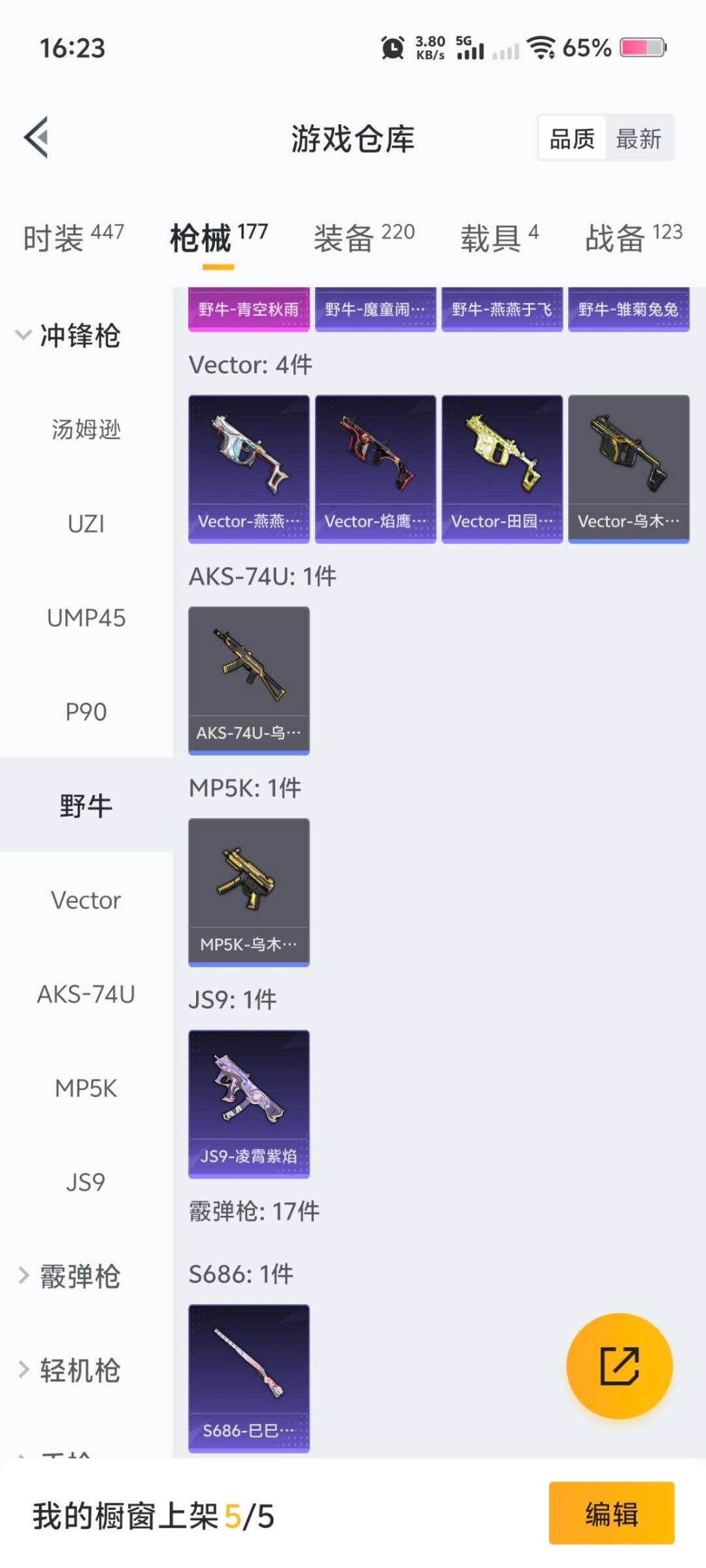Sort by 品质

point(572,139)
